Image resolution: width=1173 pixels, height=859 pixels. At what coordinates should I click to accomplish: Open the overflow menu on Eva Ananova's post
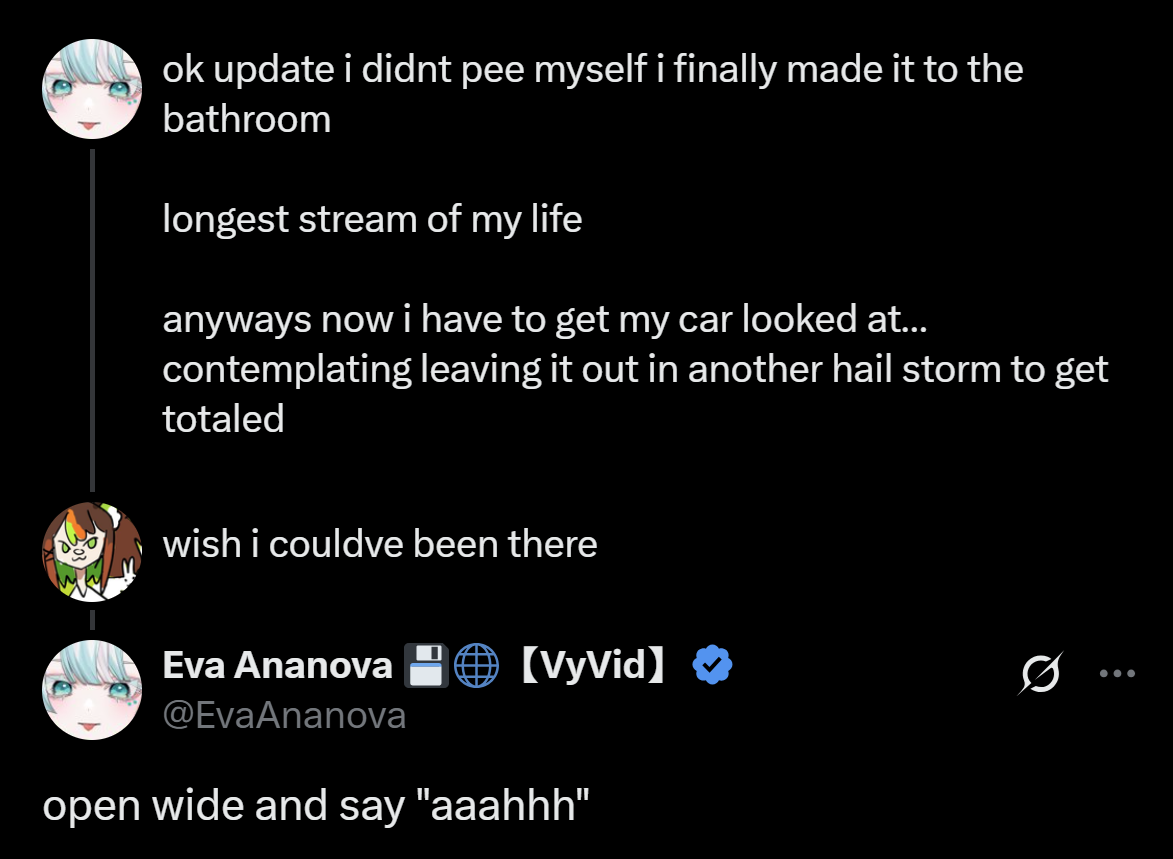pos(1117,674)
